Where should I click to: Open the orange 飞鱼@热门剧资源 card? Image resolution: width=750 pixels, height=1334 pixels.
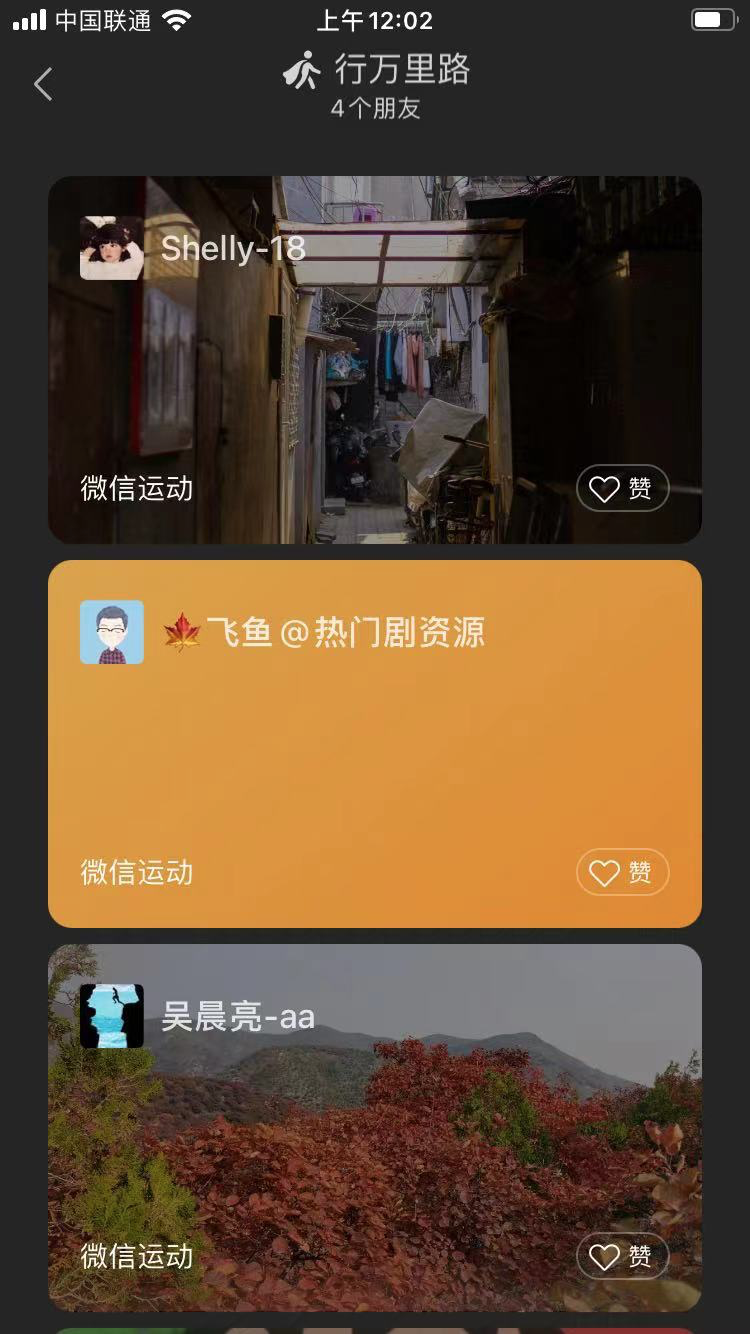375,744
